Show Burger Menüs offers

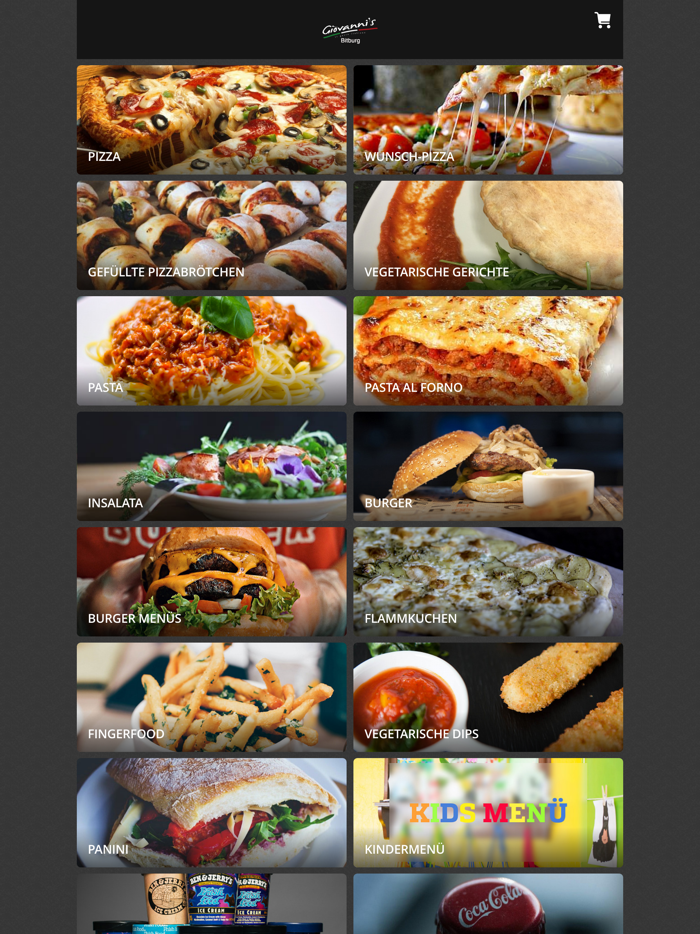click(211, 582)
